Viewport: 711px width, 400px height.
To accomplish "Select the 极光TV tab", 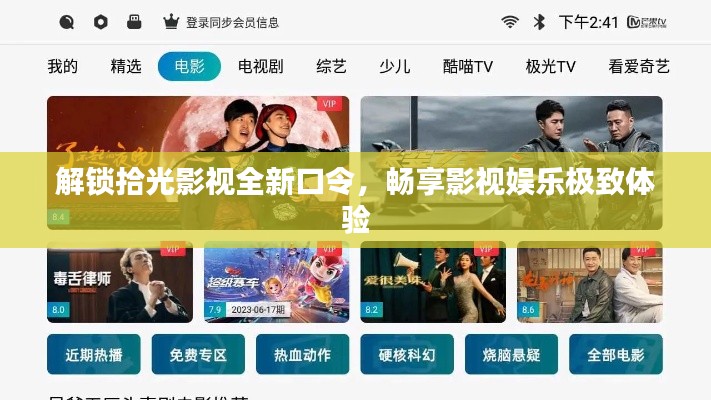I will click(550, 67).
